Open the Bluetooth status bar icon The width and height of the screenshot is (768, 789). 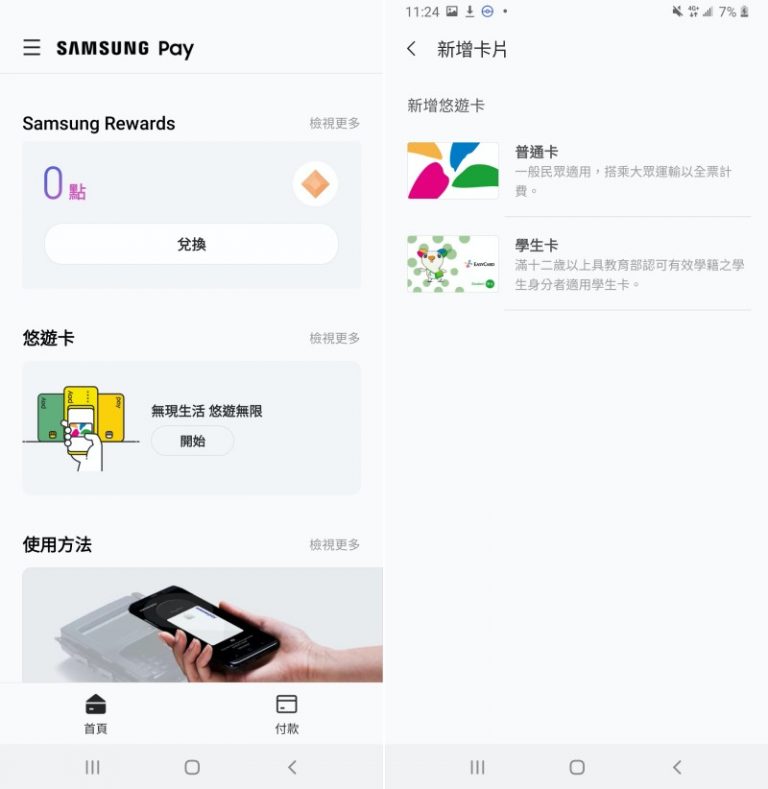[489, 13]
